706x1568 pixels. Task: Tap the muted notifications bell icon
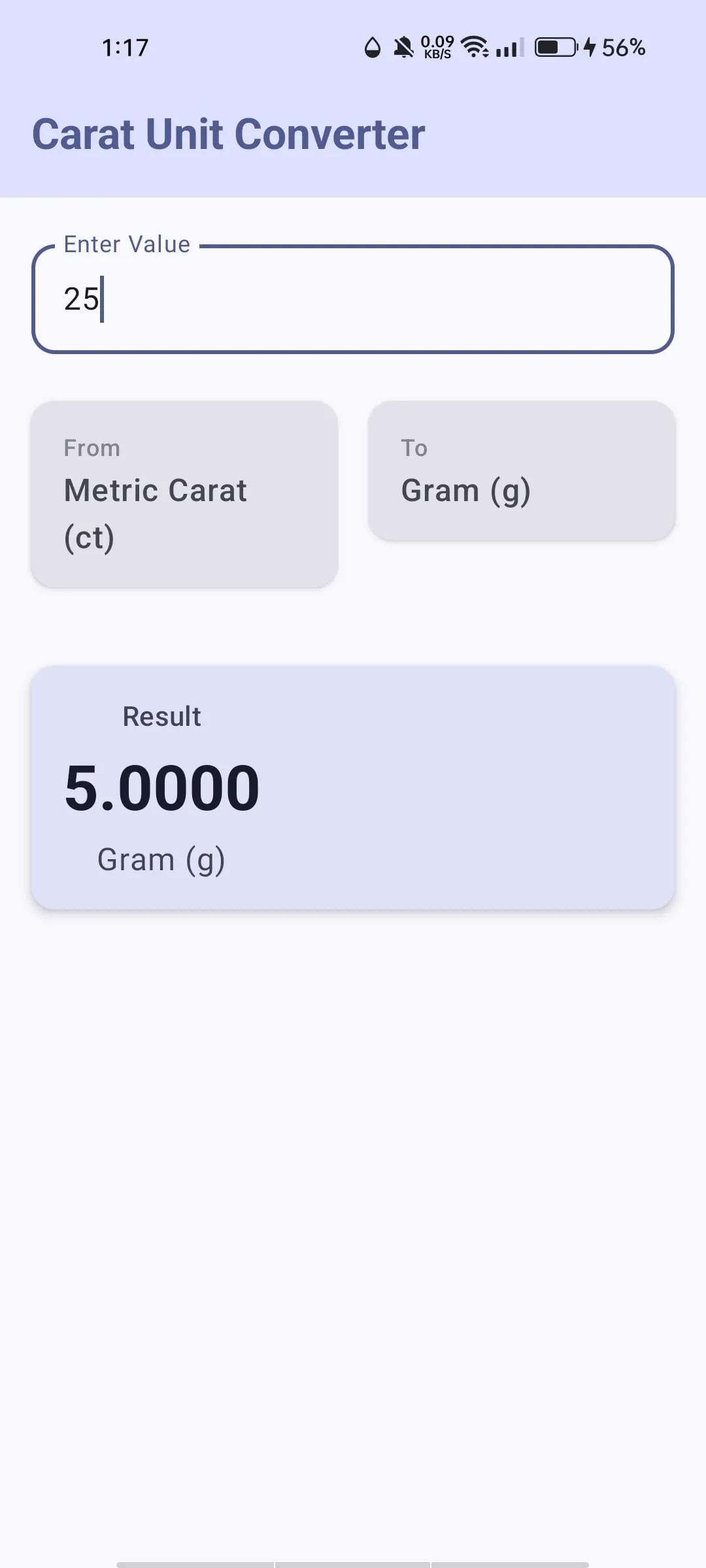pos(402,46)
